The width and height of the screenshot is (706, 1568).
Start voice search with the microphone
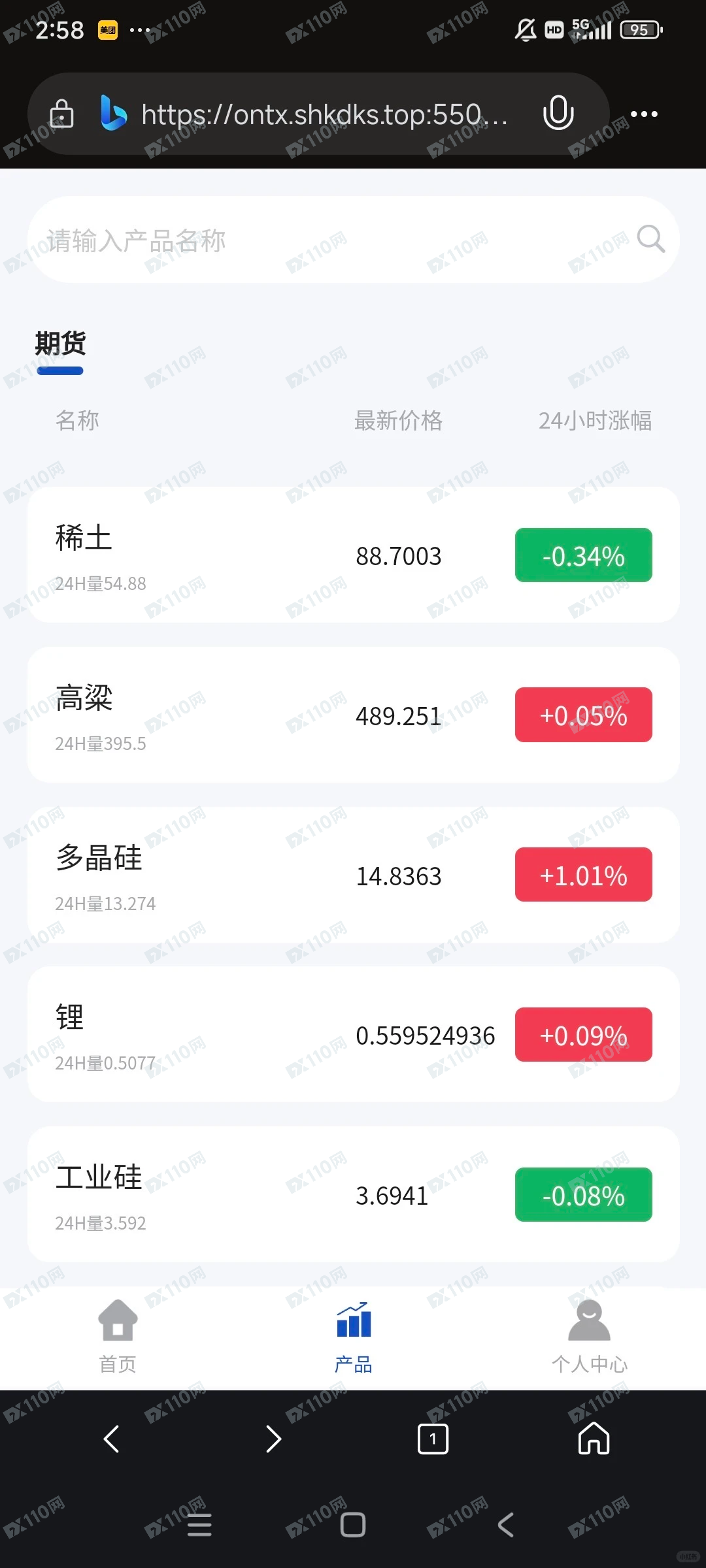point(558,113)
